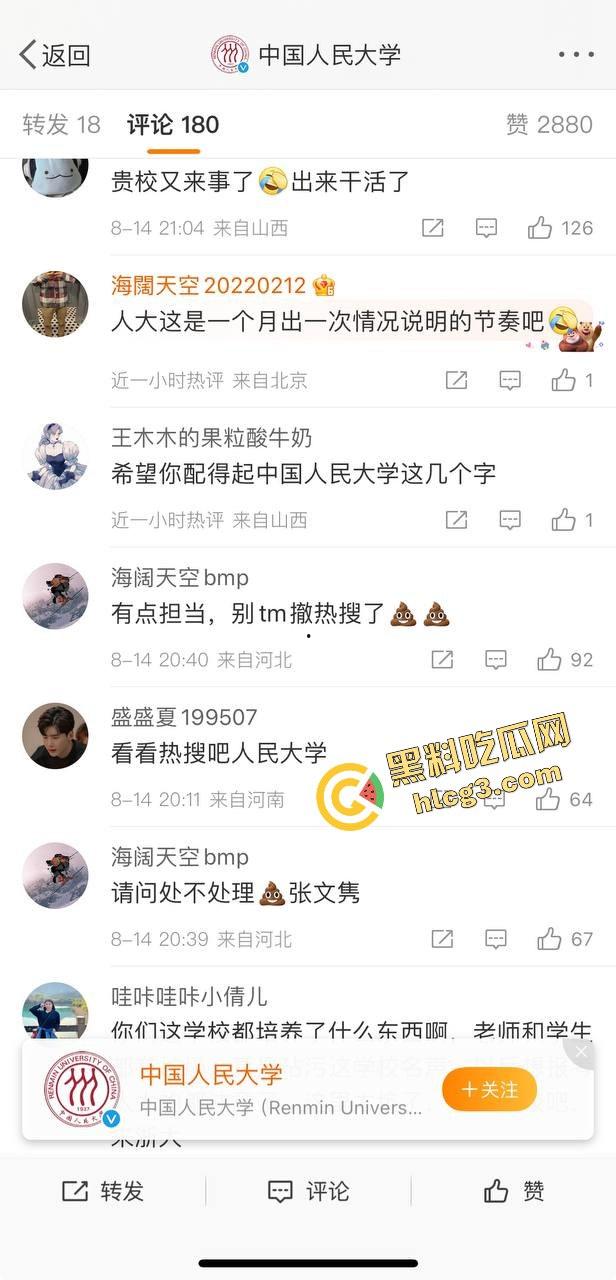This screenshot has width=616, height=1280.
Task: Switch to the 转发 18 tab
Action: (x=62, y=125)
